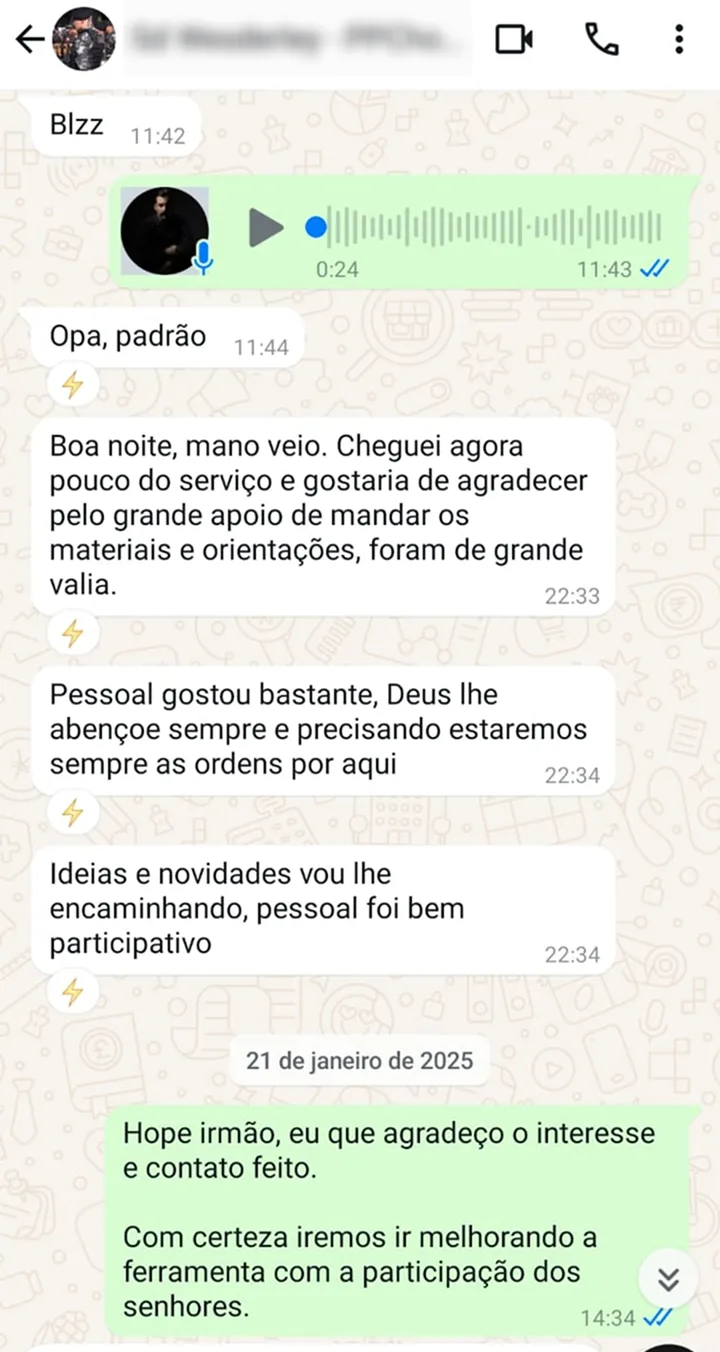Image resolution: width=720 pixels, height=1352 pixels.
Task: Open the contact's profile photo
Action: pyautogui.click(x=84, y=40)
